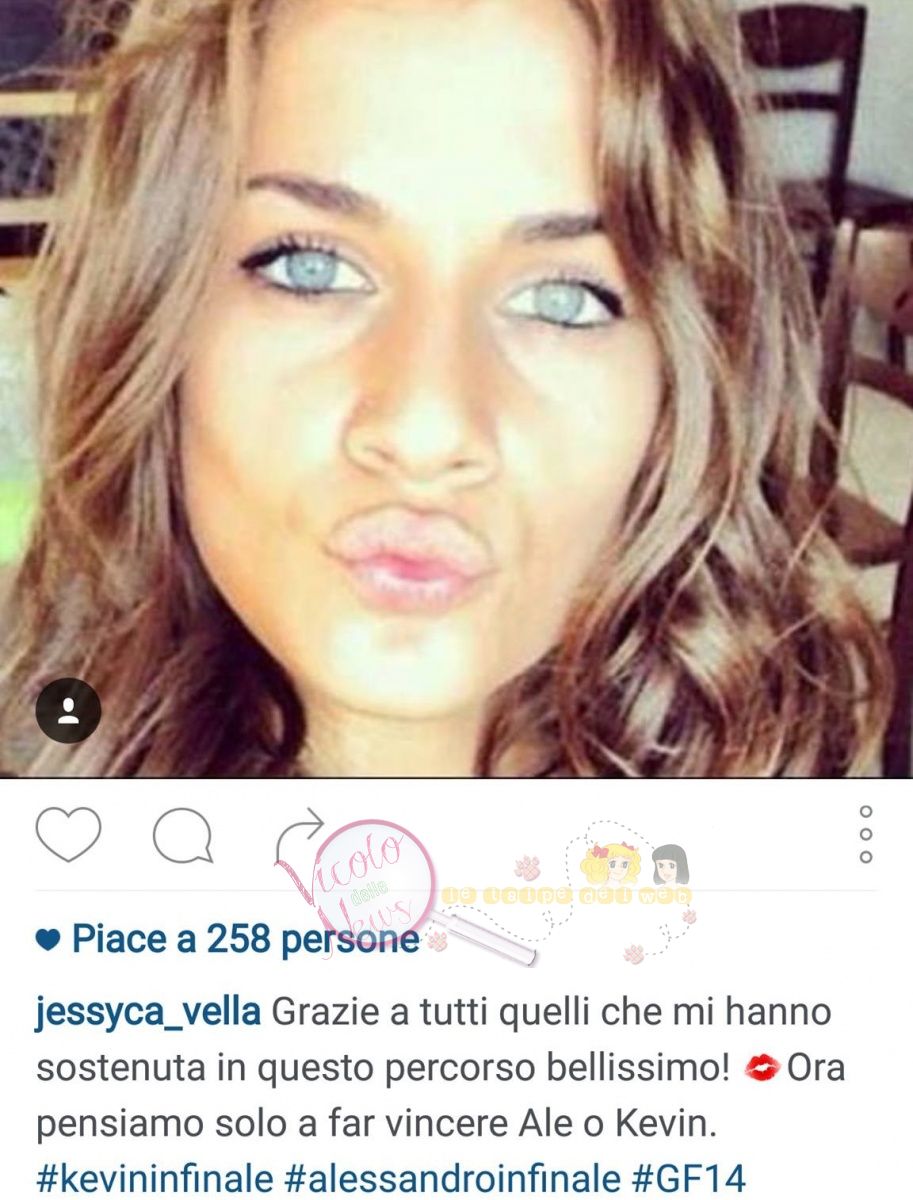
Task: View the 258 people who liked
Action: tap(244, 940)
